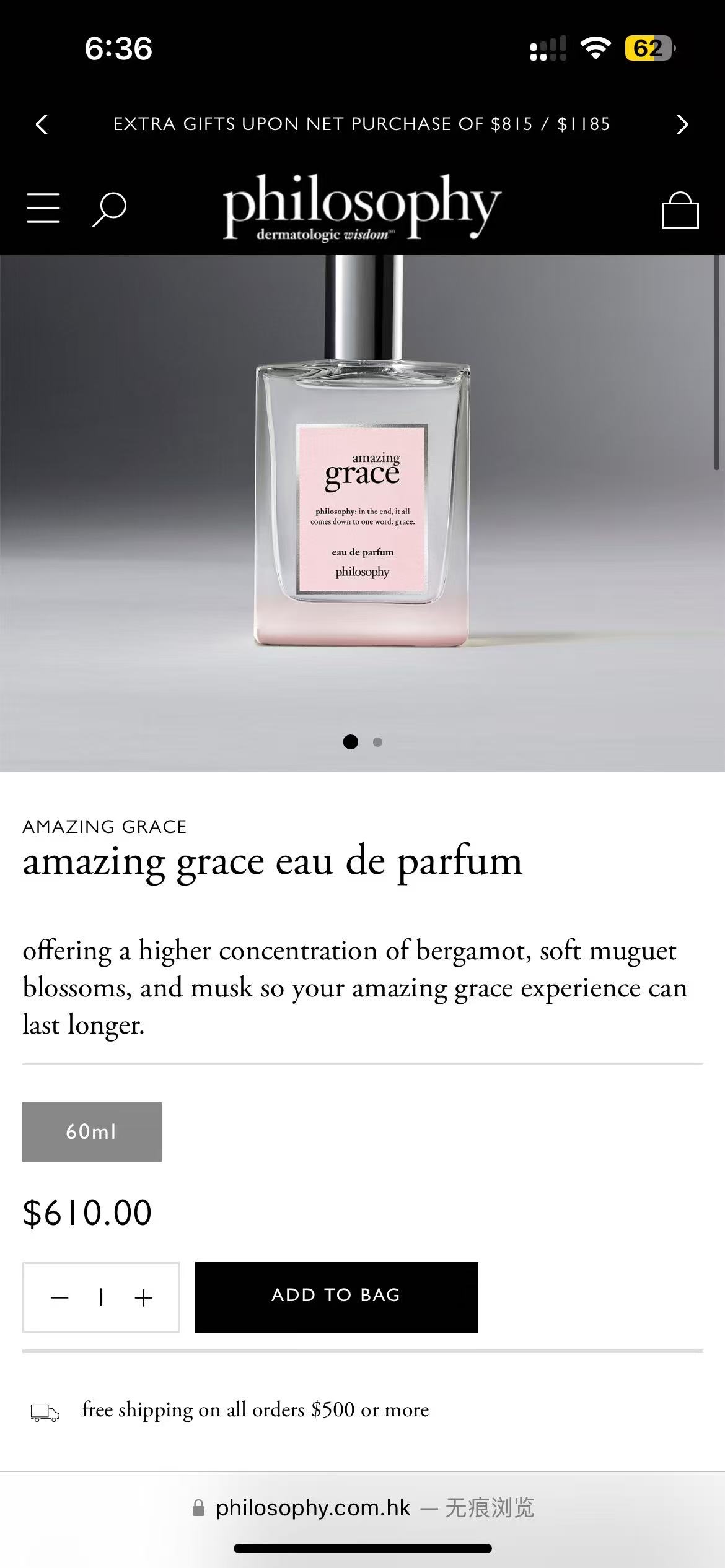Add amazing grace perfume to bag
Viewport: 725px width, 1568px height.
tap(336, 1297)
